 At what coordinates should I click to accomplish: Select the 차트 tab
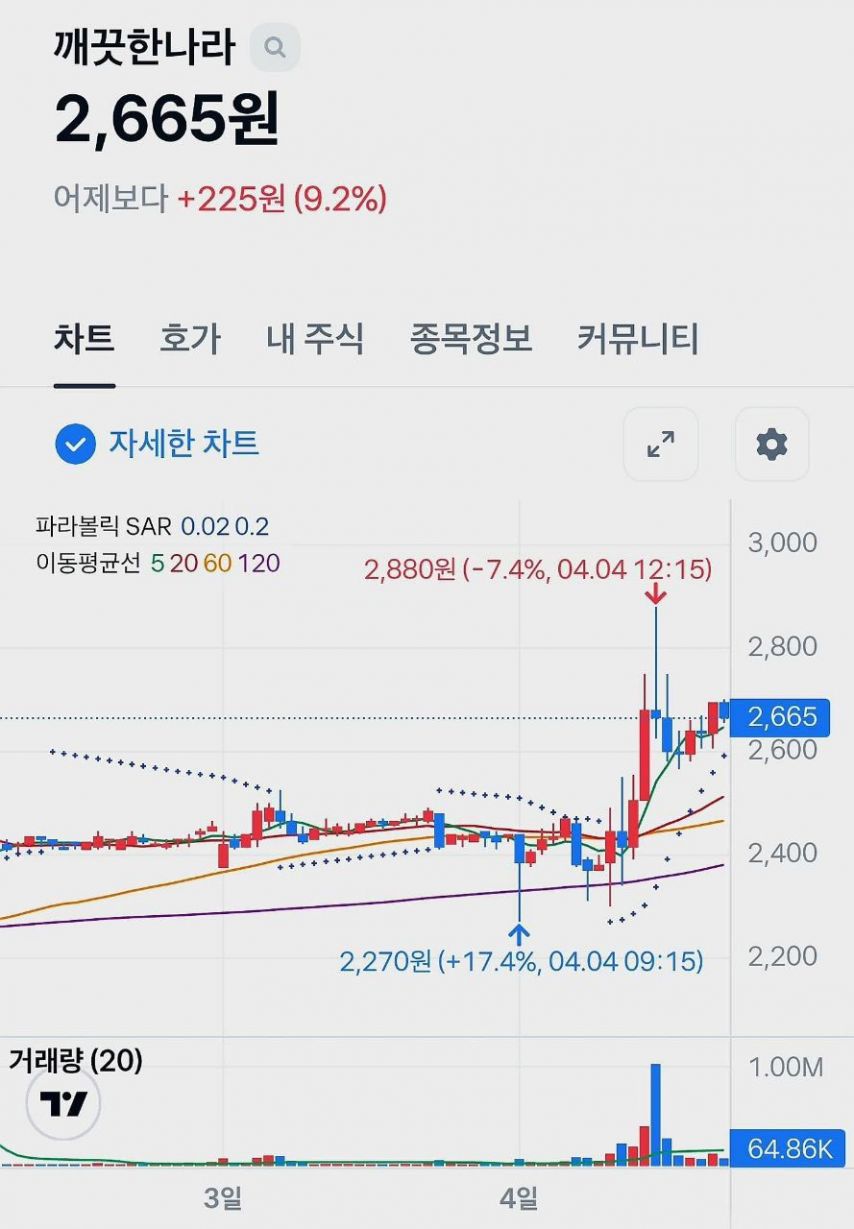[84, 339]
